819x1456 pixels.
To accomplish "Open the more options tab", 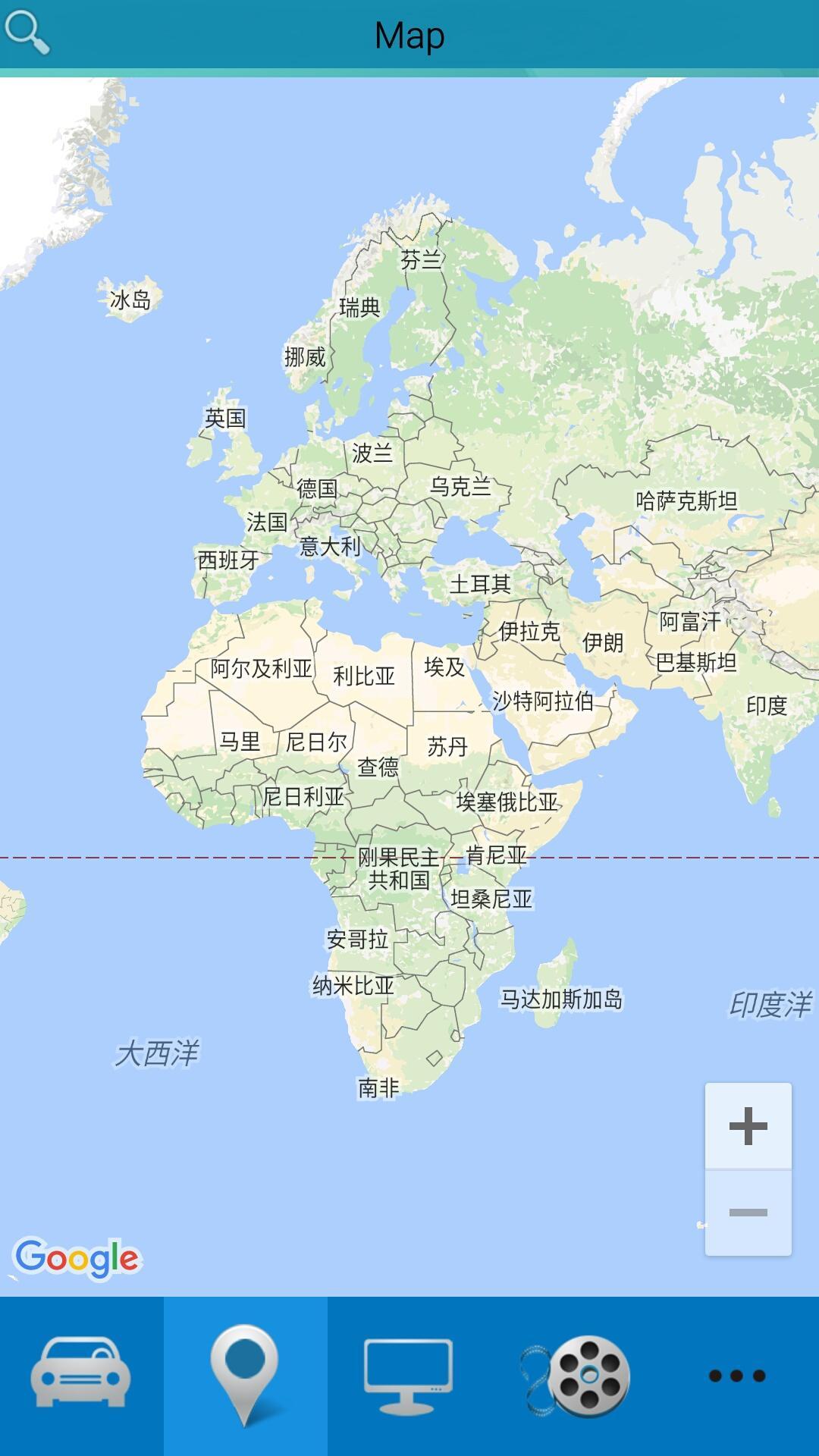I will point(736,1376).
